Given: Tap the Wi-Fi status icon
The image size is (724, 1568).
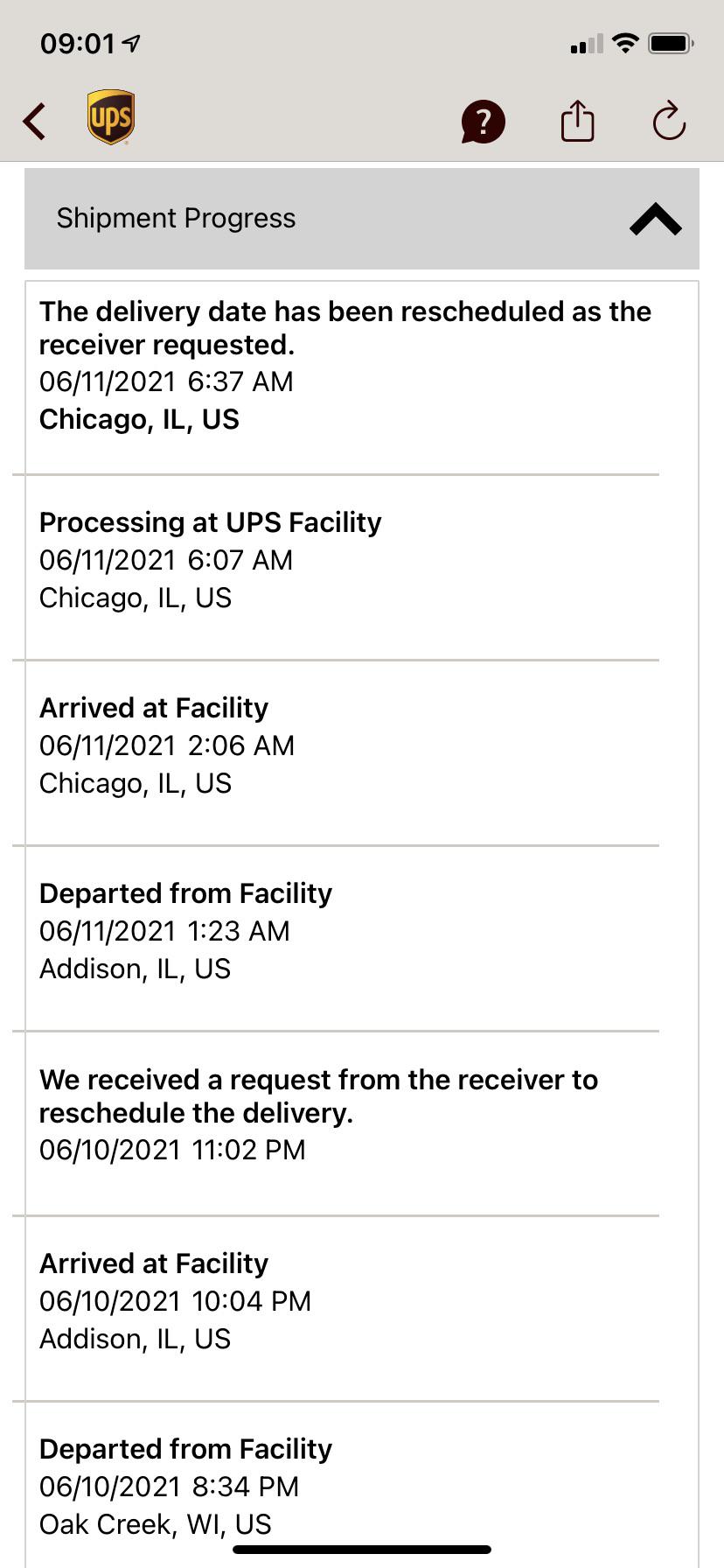Looking at the screenshot, I should [624, 41].
